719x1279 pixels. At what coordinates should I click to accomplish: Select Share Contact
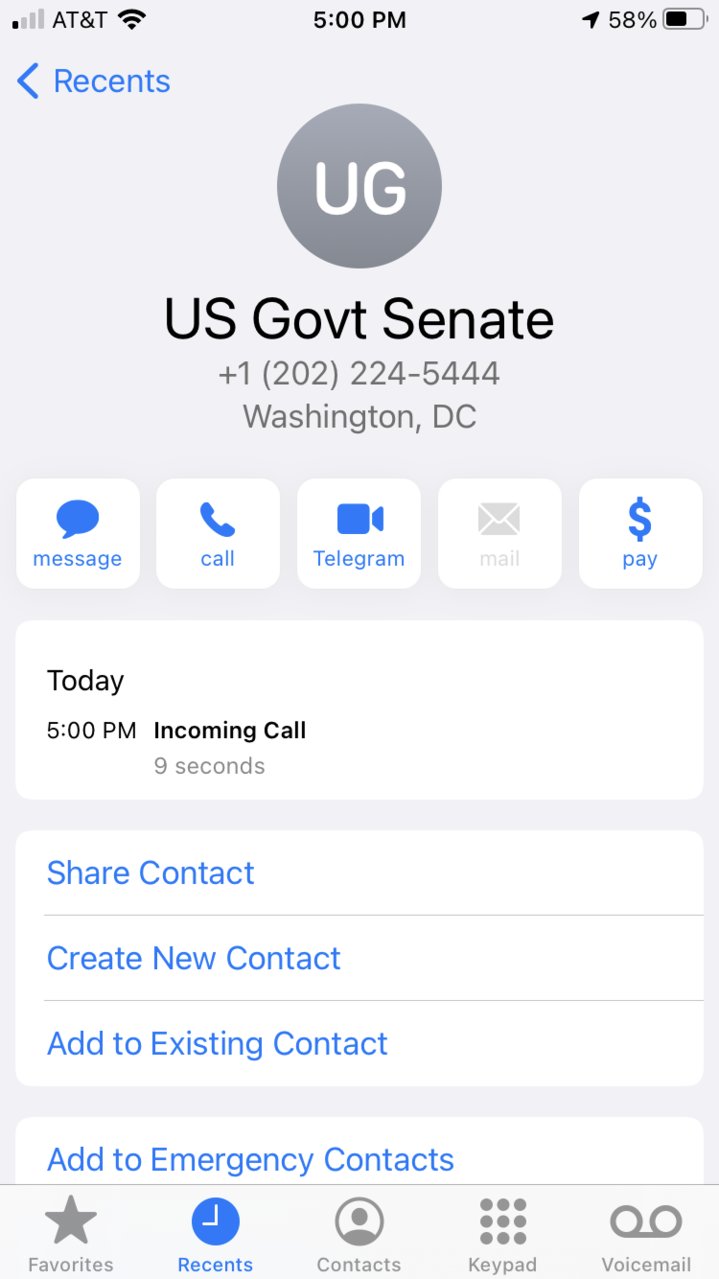(151, 873)
